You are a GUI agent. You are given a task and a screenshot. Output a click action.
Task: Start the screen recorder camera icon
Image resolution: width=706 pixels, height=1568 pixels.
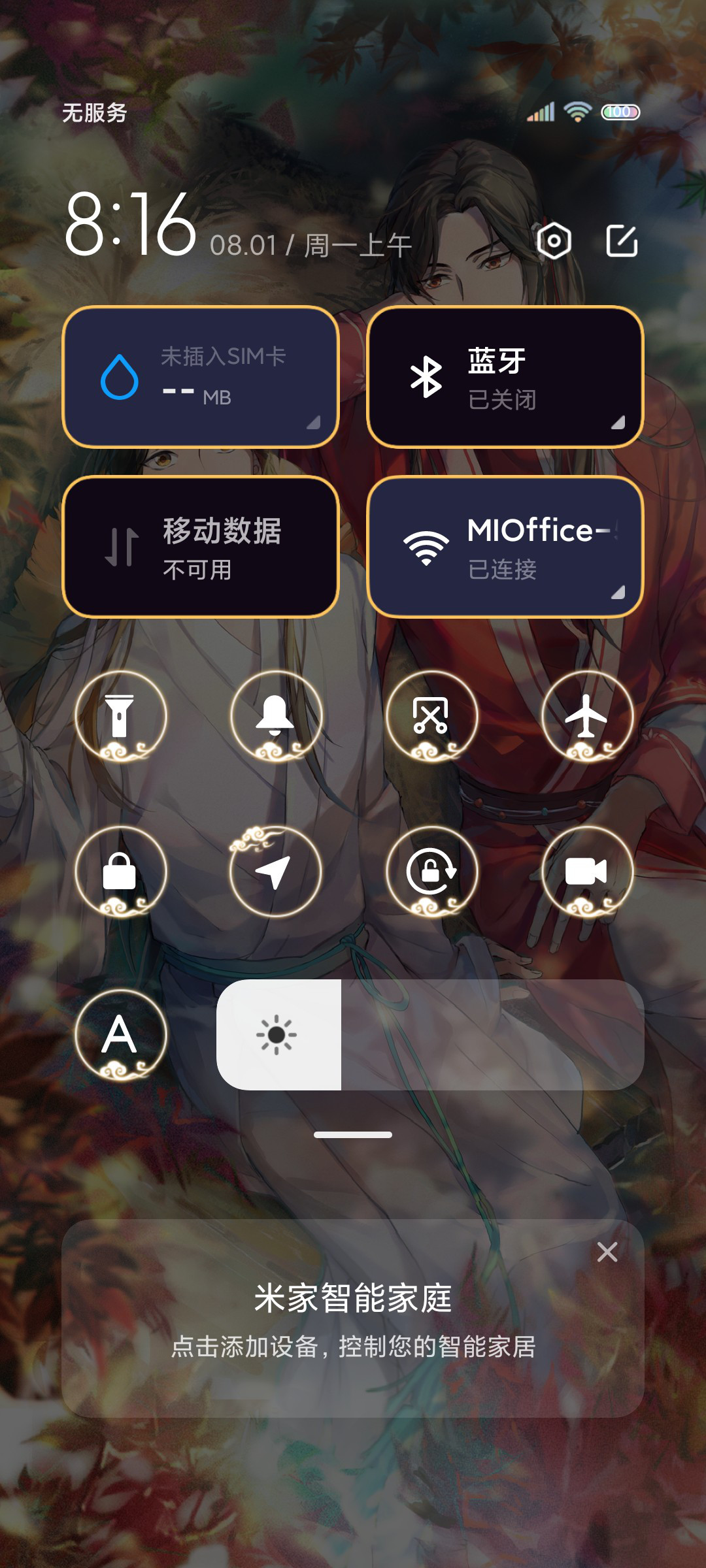[x=587, y=872]
